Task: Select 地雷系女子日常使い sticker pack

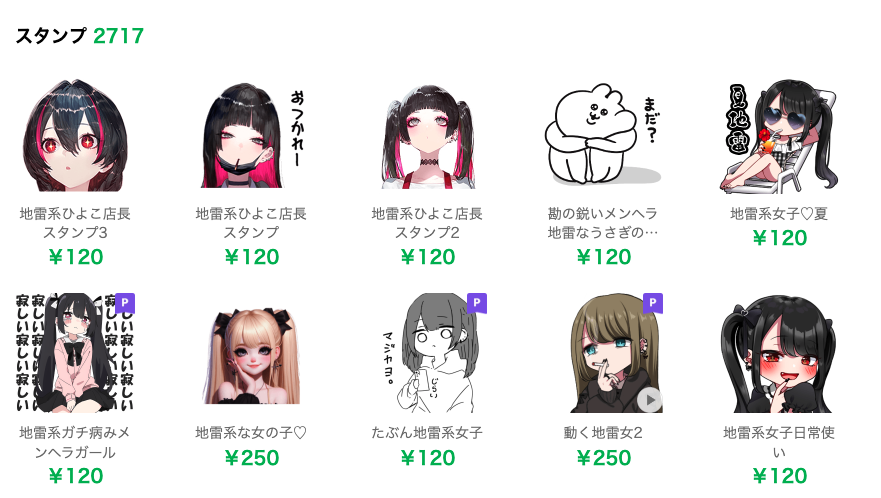Action: coord(779,353)
